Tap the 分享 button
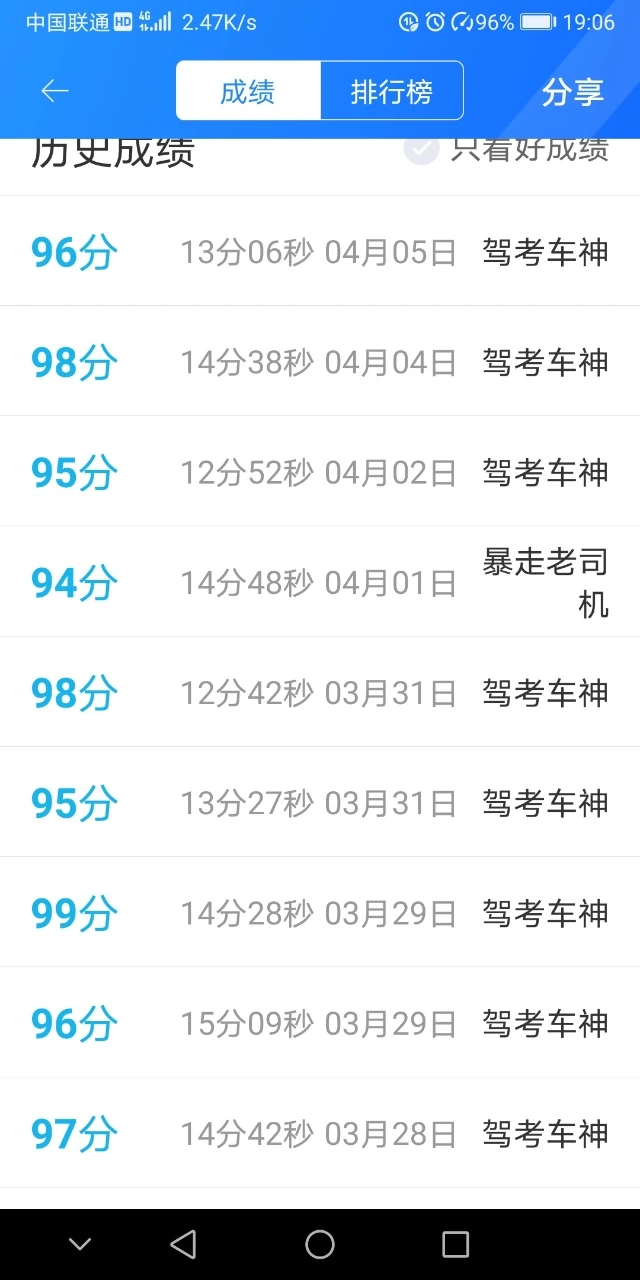Viewport: 640px width, 1280px height. point(572,92)
